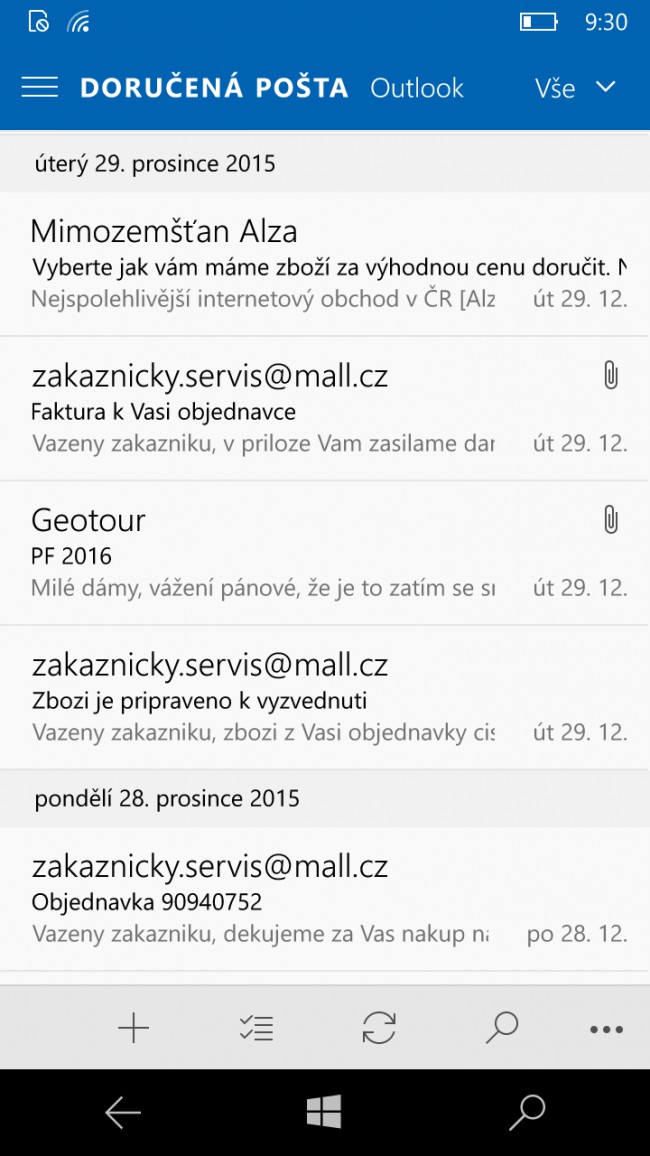The width and height of the screenshot is (650, 1156).
Task: Expand the Vše filter dropdown
Action: (x=575, y=88)
